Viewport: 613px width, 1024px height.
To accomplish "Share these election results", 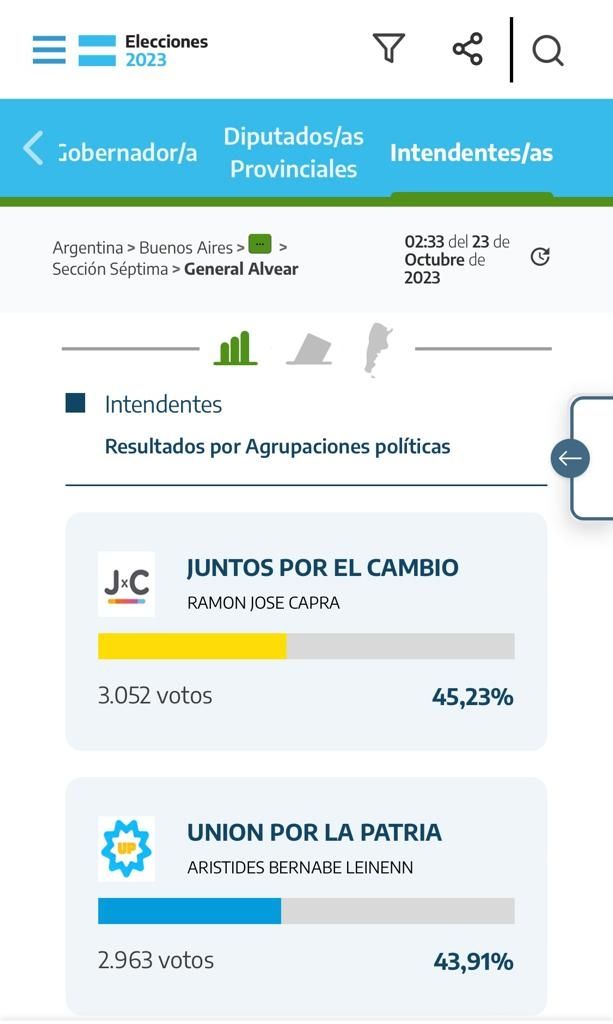I will tap(467, 49).
